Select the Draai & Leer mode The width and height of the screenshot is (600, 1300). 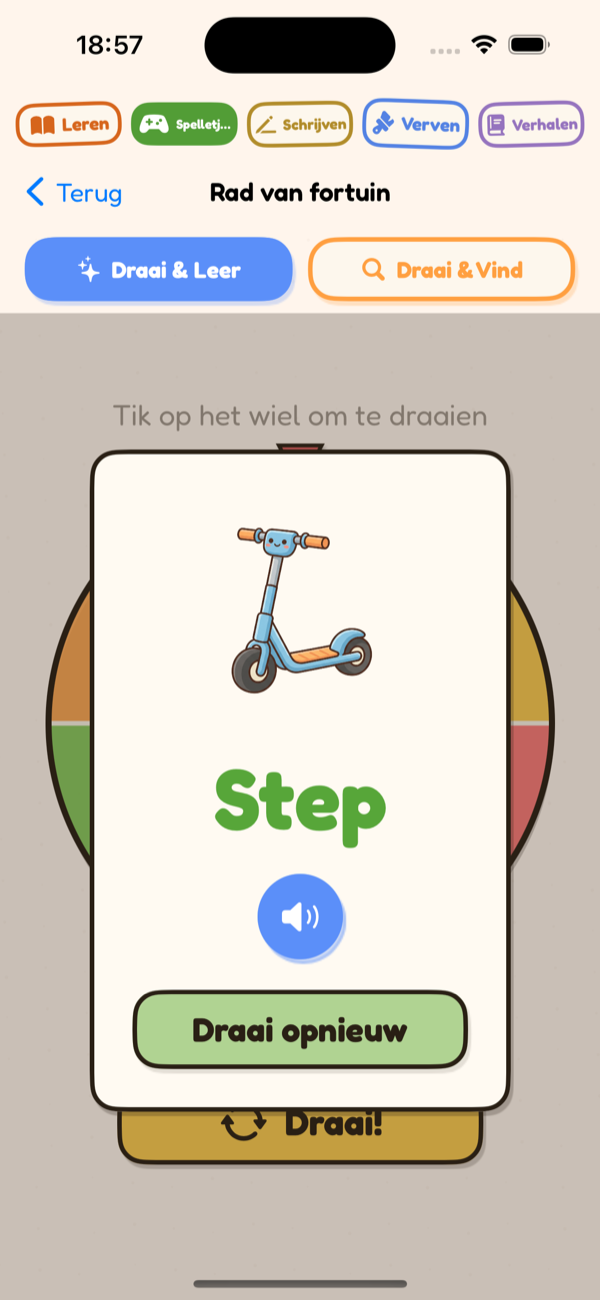pos(159,270)
